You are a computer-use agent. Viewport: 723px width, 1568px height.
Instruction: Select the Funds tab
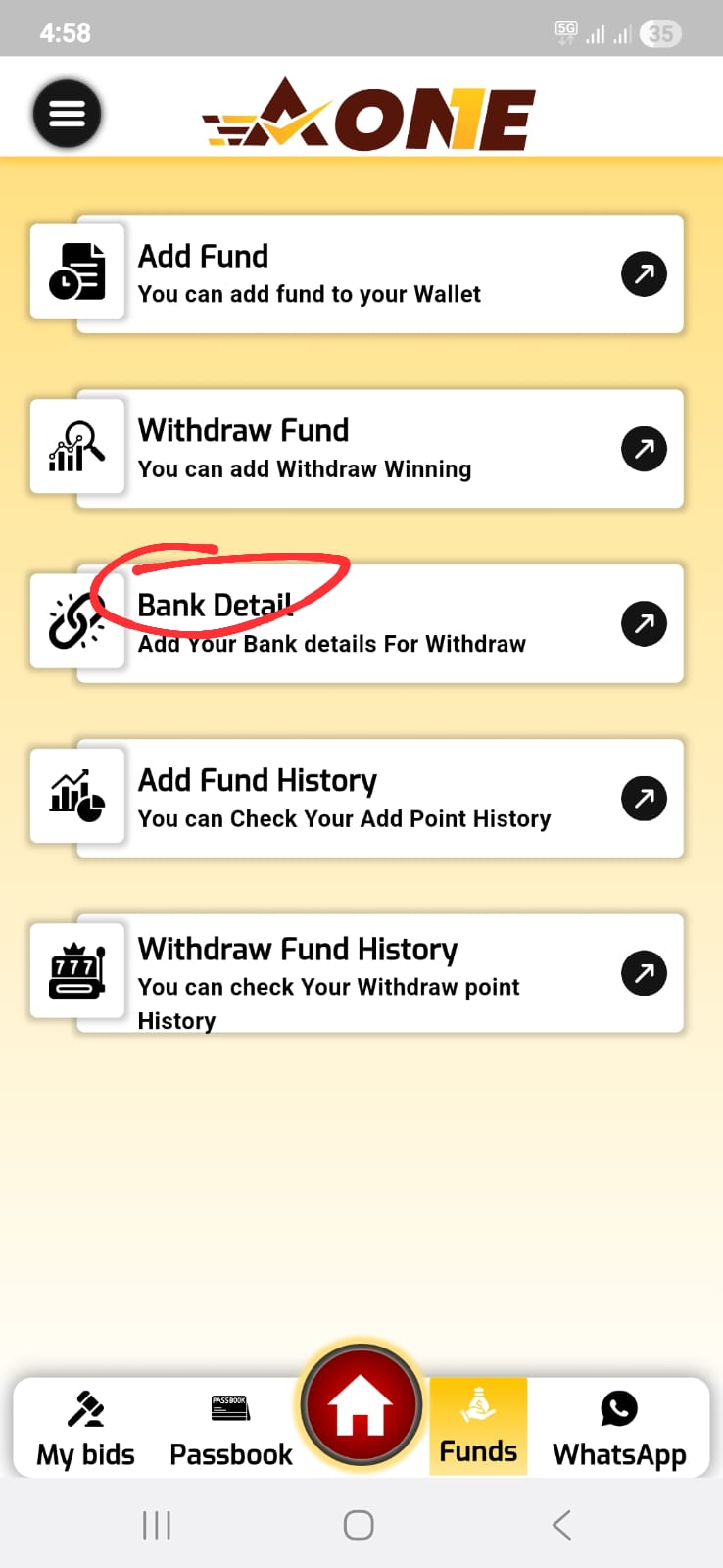(478, 1427)
